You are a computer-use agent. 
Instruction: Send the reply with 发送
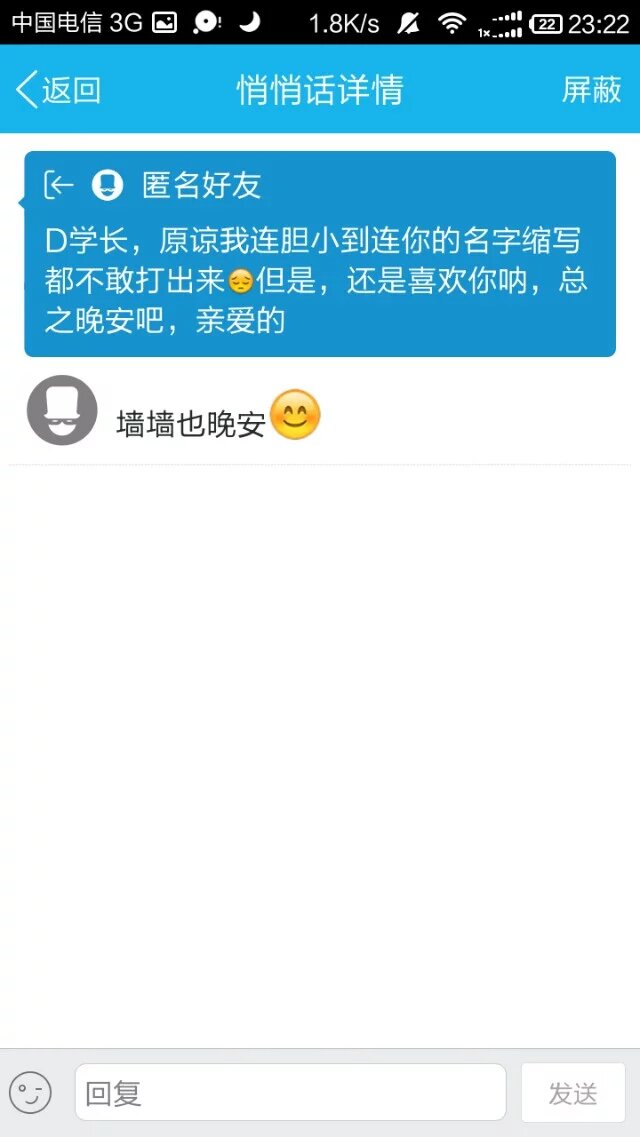tap(573, 1092)
